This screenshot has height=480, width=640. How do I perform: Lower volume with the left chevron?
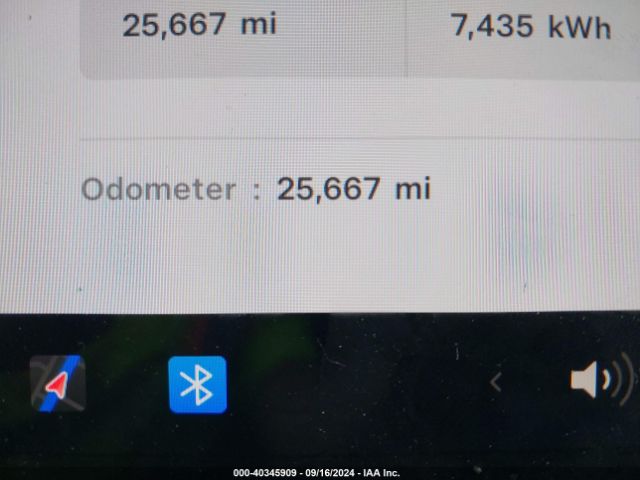(495, 381)
